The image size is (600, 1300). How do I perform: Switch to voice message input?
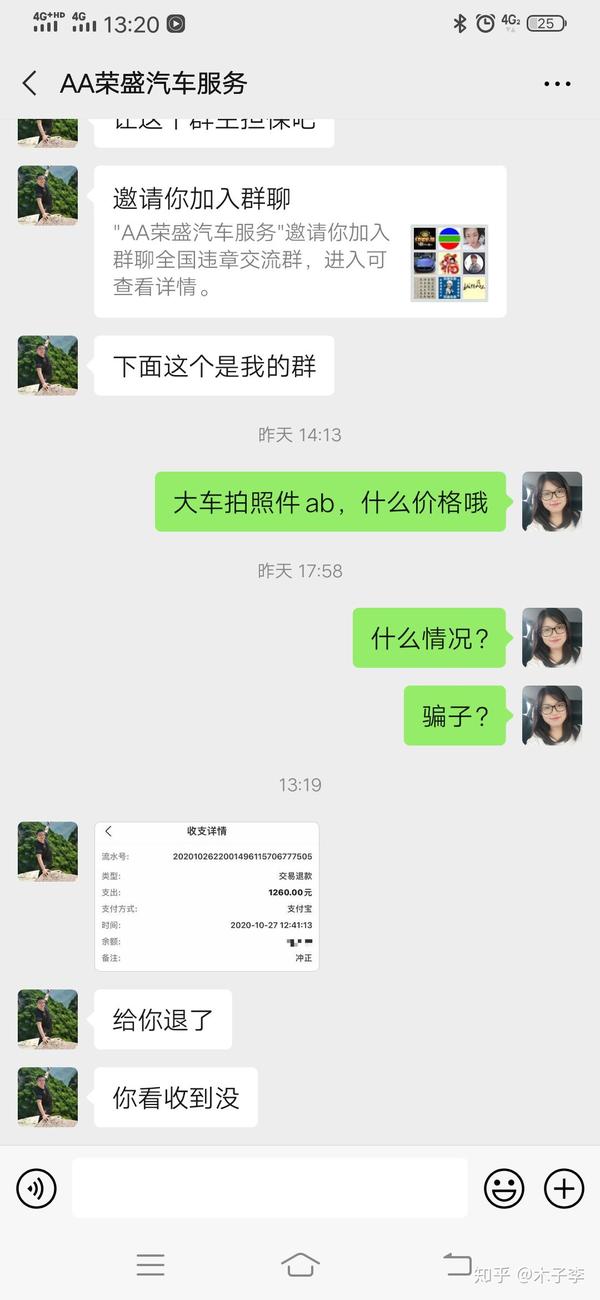pos(37,1188)
